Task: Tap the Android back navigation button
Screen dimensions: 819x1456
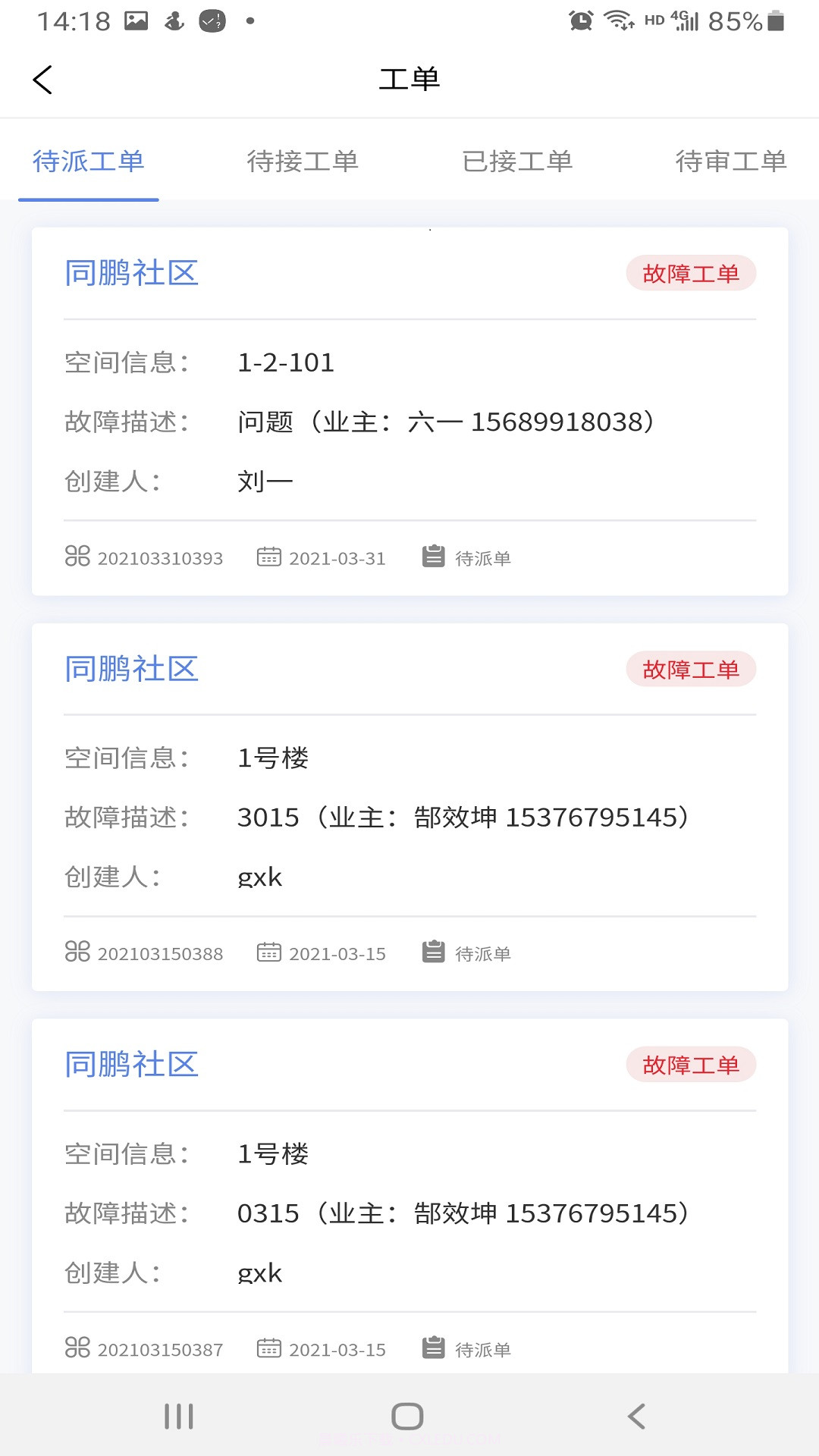Action: pos(634,1415)
